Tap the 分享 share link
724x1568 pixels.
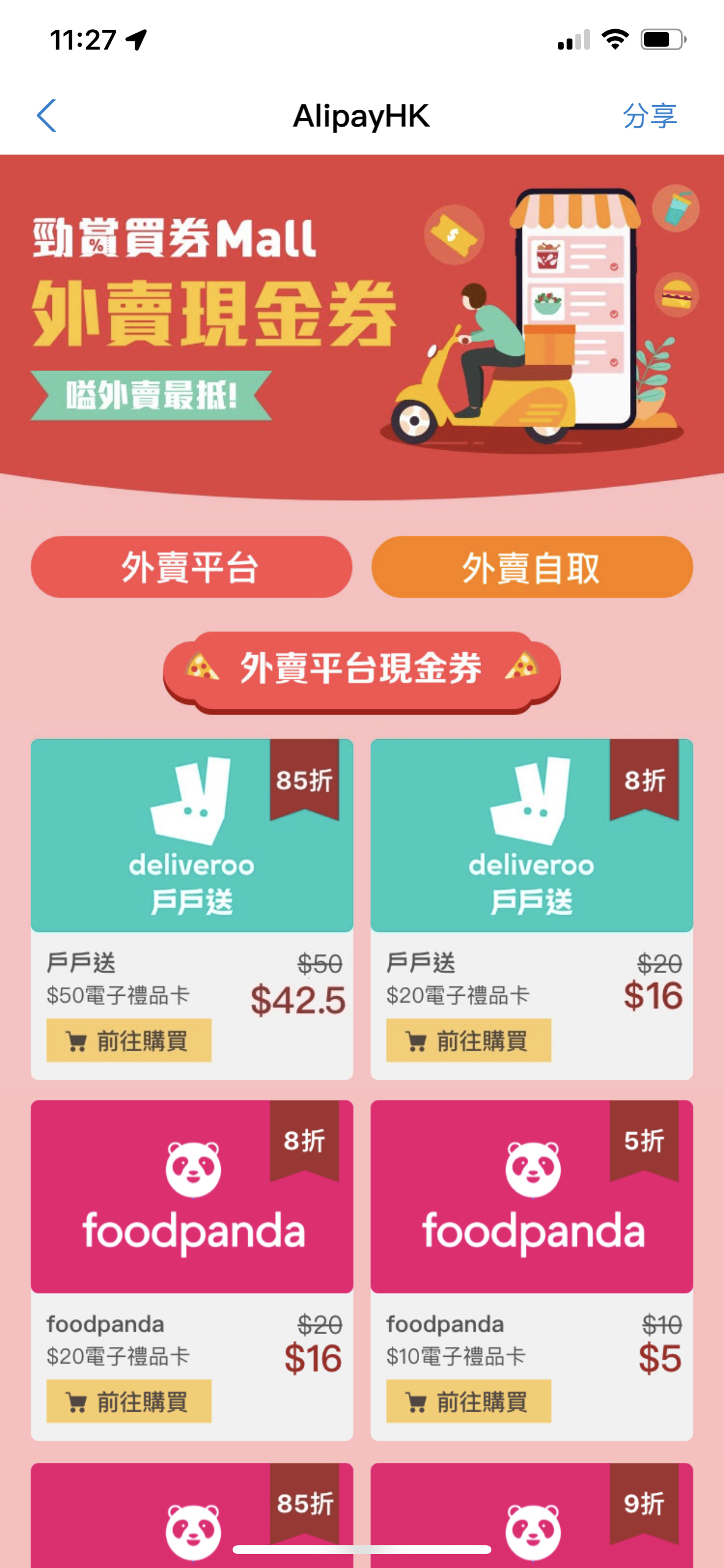coord(649,116)
